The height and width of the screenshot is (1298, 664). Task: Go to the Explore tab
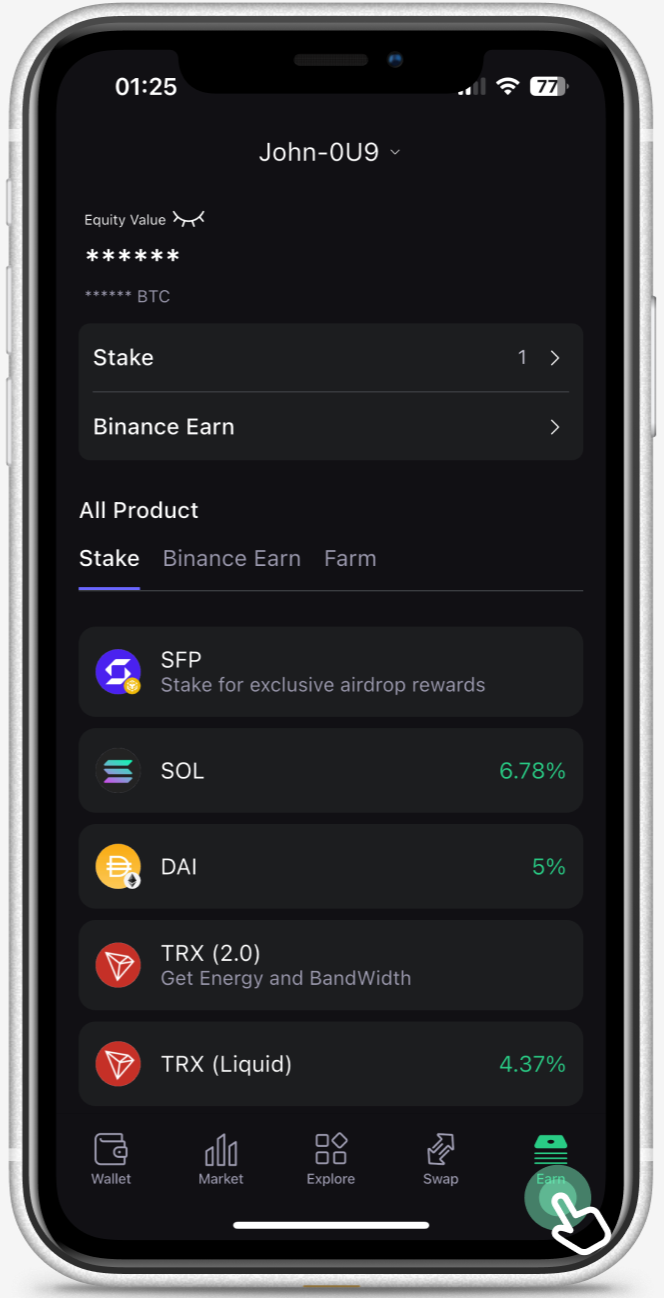point(331,1159)
